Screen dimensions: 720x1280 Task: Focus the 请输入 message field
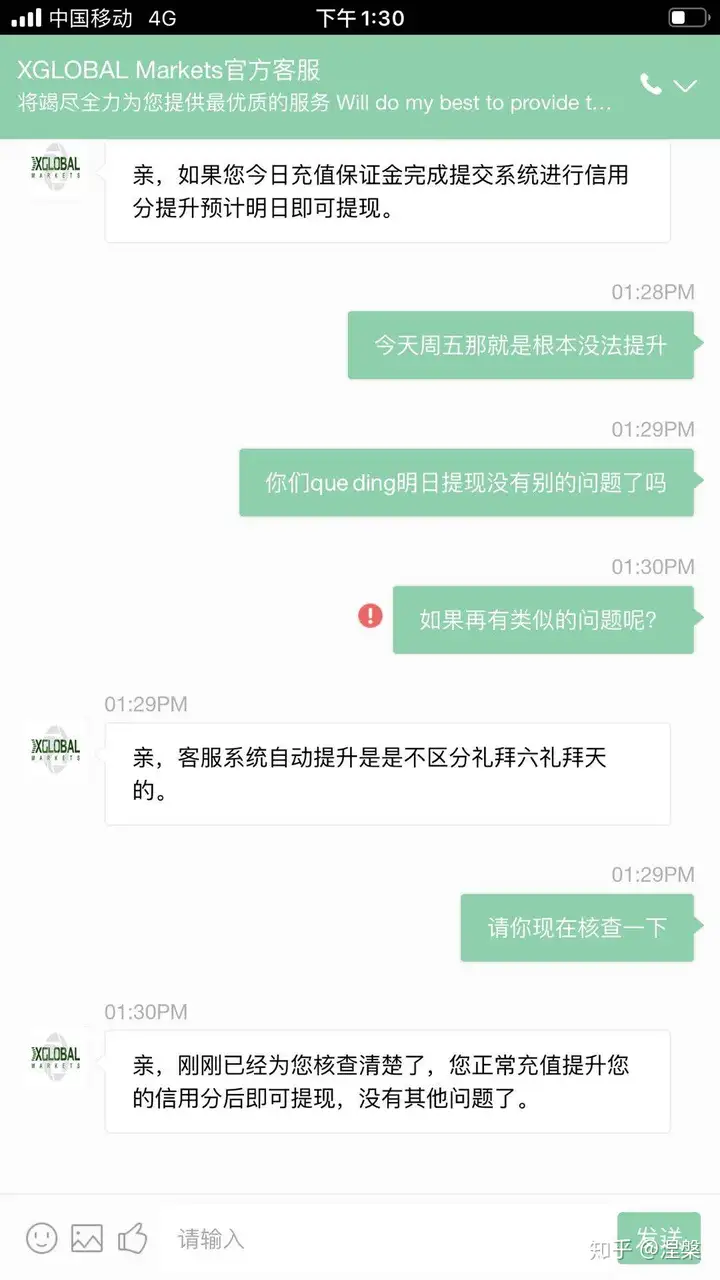[x=390, y=1239]
